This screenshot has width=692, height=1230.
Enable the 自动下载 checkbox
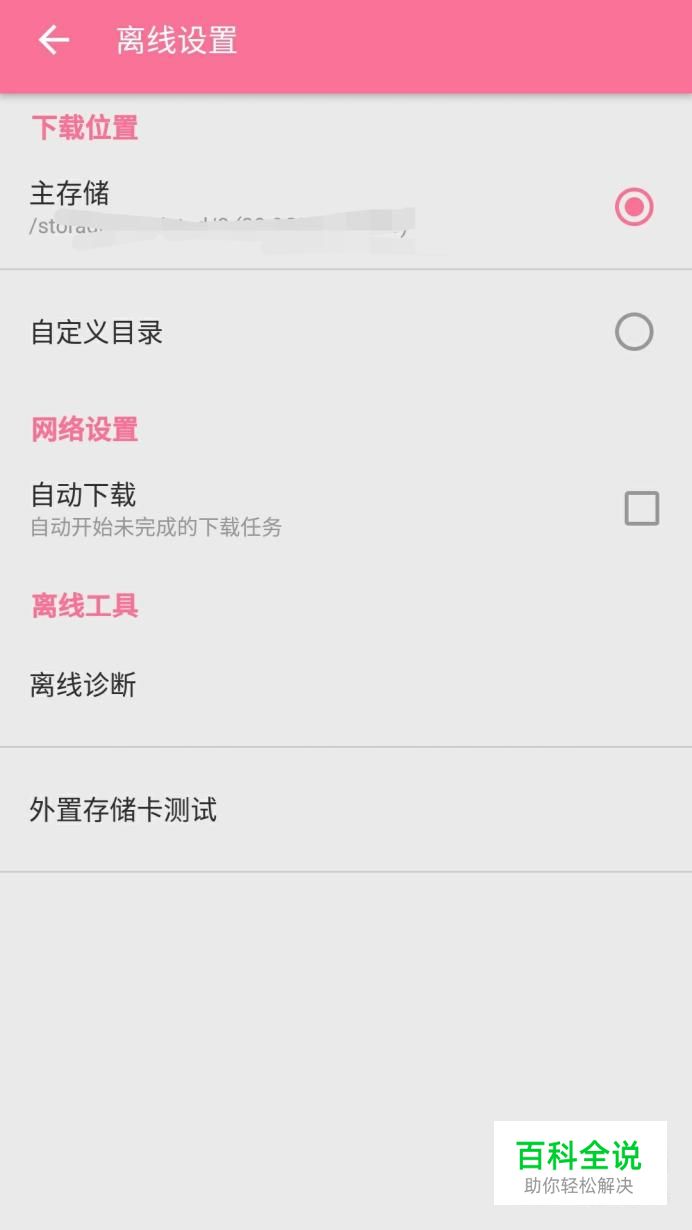[642, 509]
